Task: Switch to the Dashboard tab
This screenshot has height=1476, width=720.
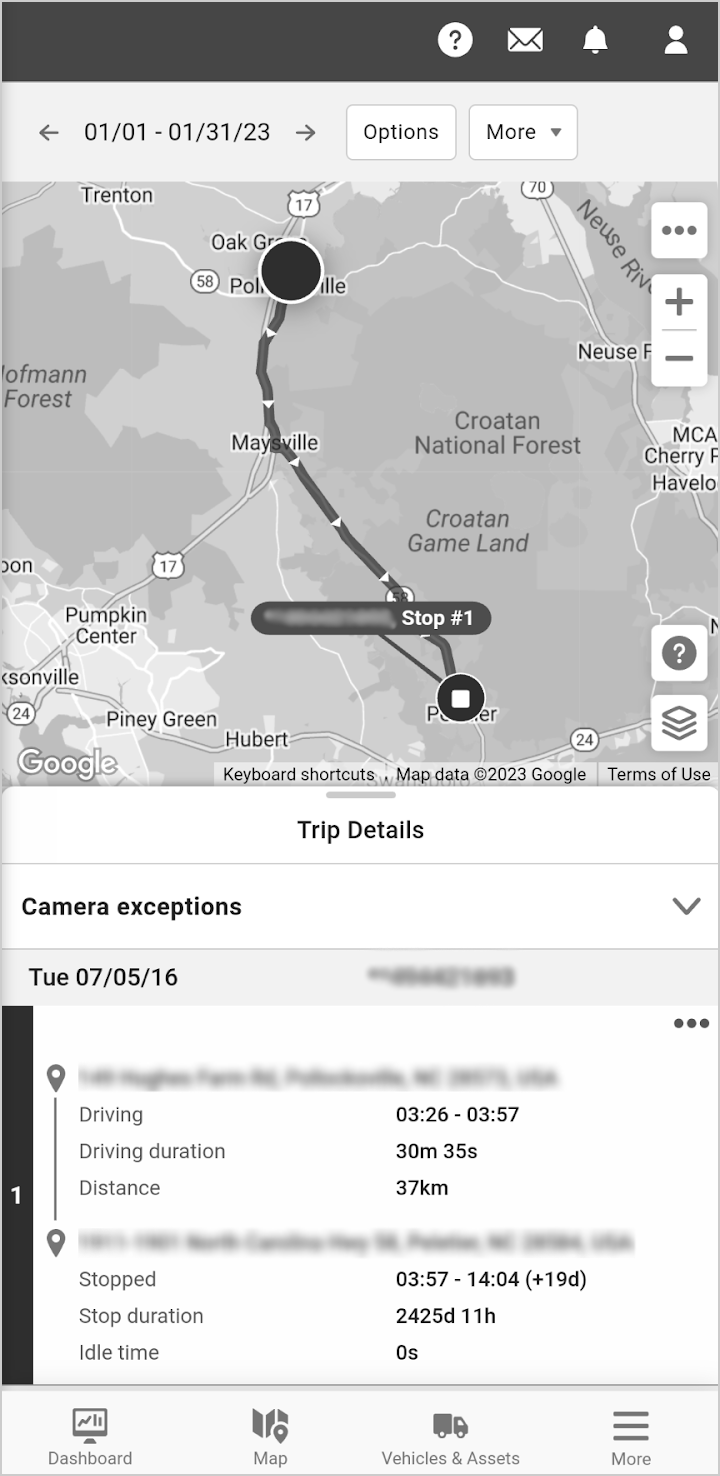Action: pos(90,1436)
